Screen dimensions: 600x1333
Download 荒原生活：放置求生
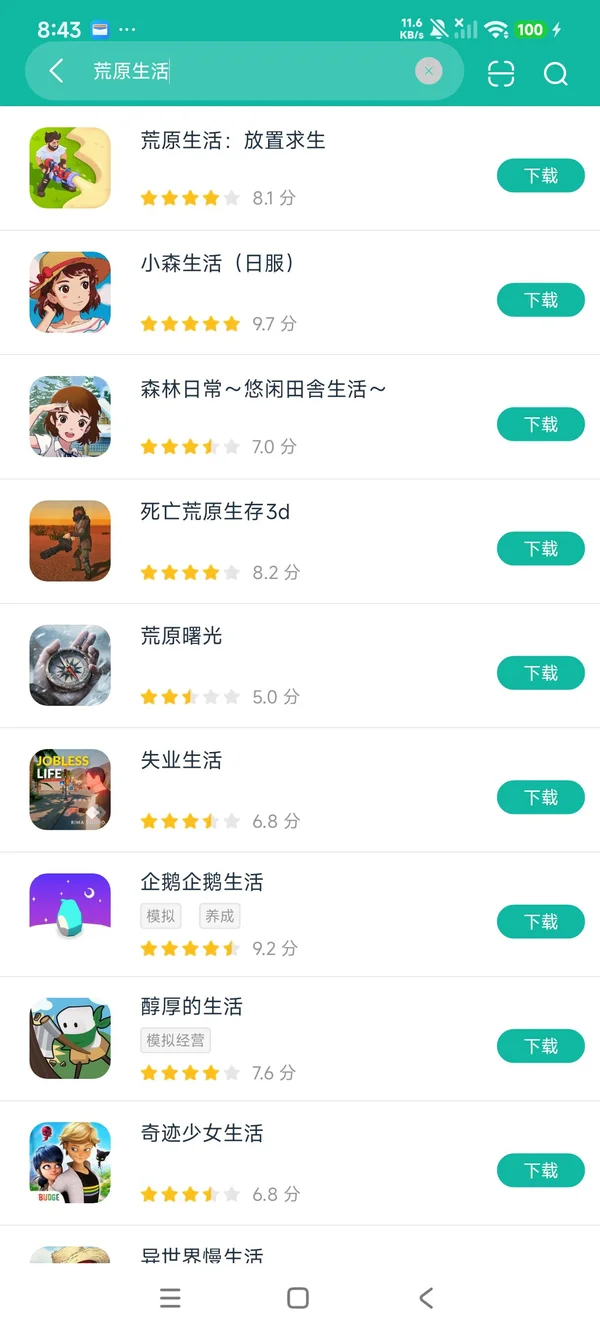[540, 176]
